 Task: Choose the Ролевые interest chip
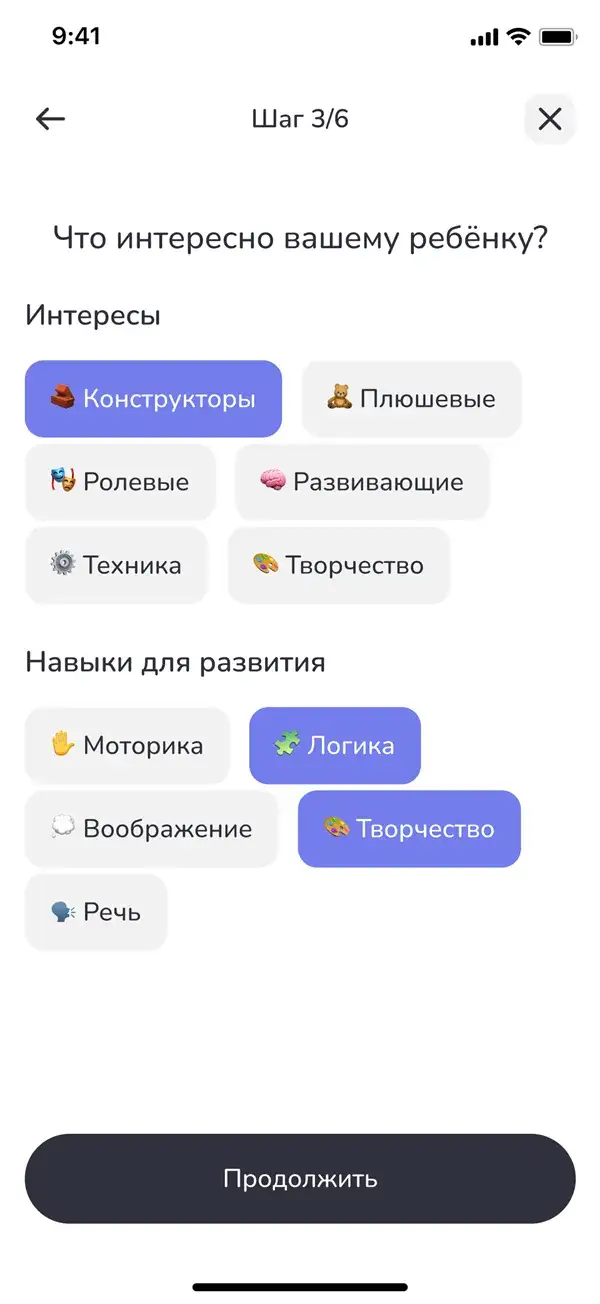[x=120, y=482]
